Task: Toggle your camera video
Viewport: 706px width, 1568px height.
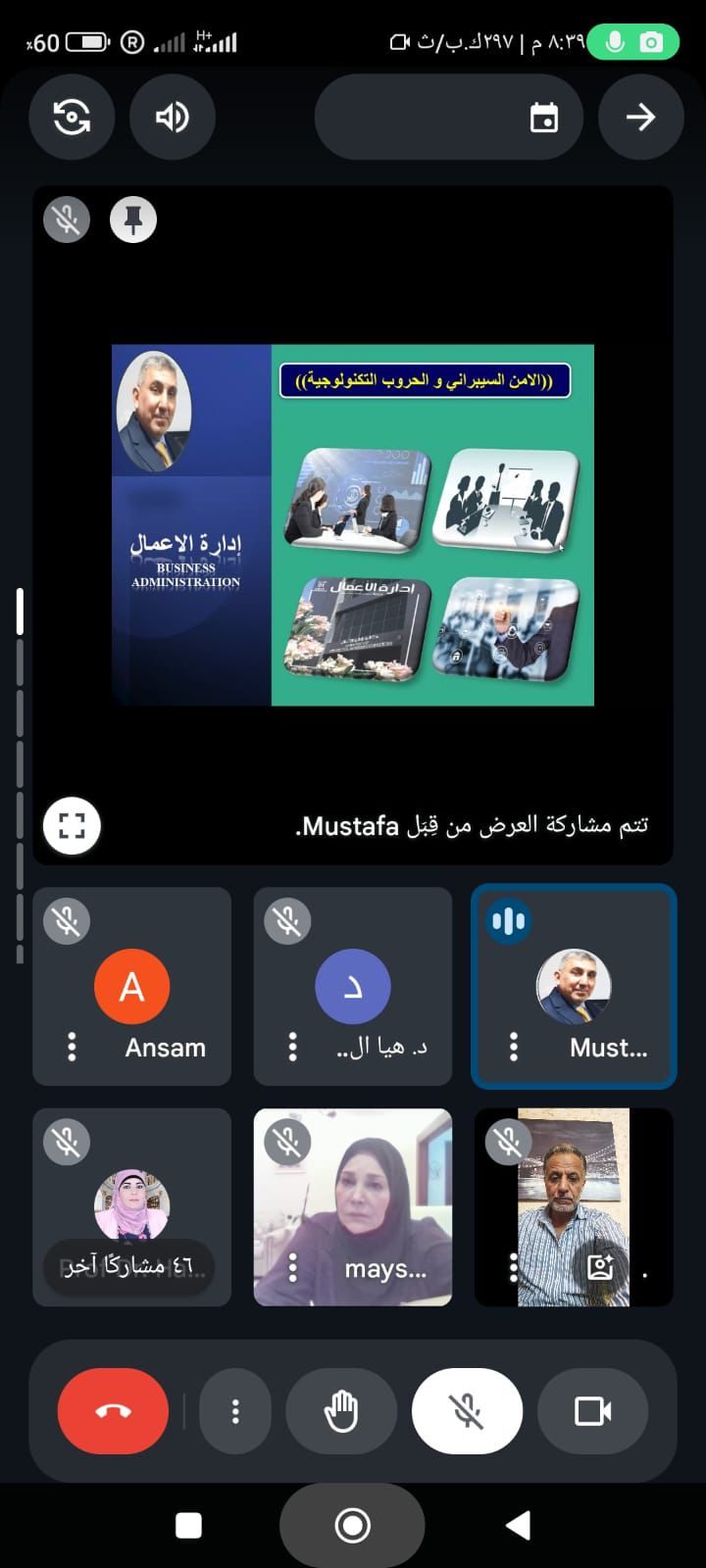Action: 592,1411
